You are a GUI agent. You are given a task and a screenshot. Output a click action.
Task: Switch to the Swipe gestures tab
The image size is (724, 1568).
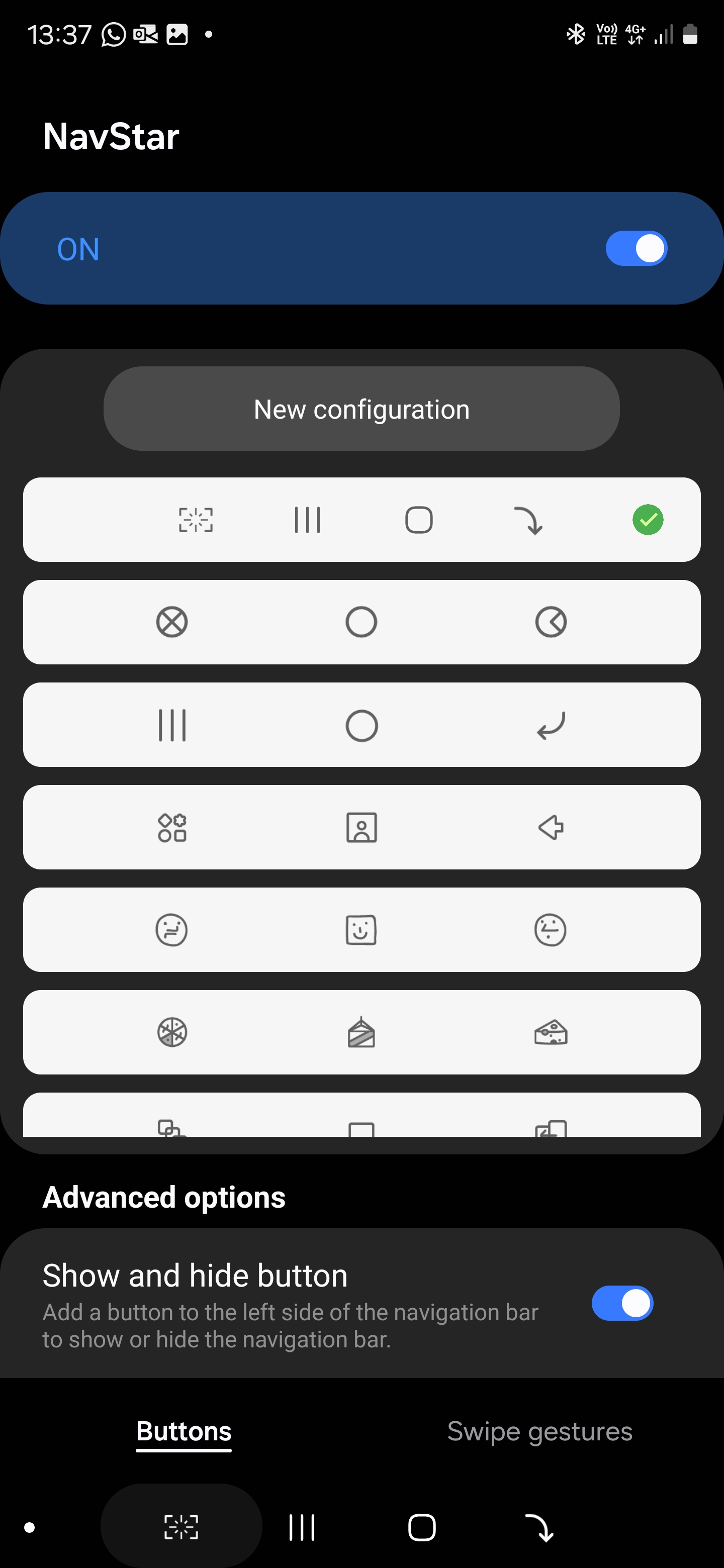tap(539, 1431)
